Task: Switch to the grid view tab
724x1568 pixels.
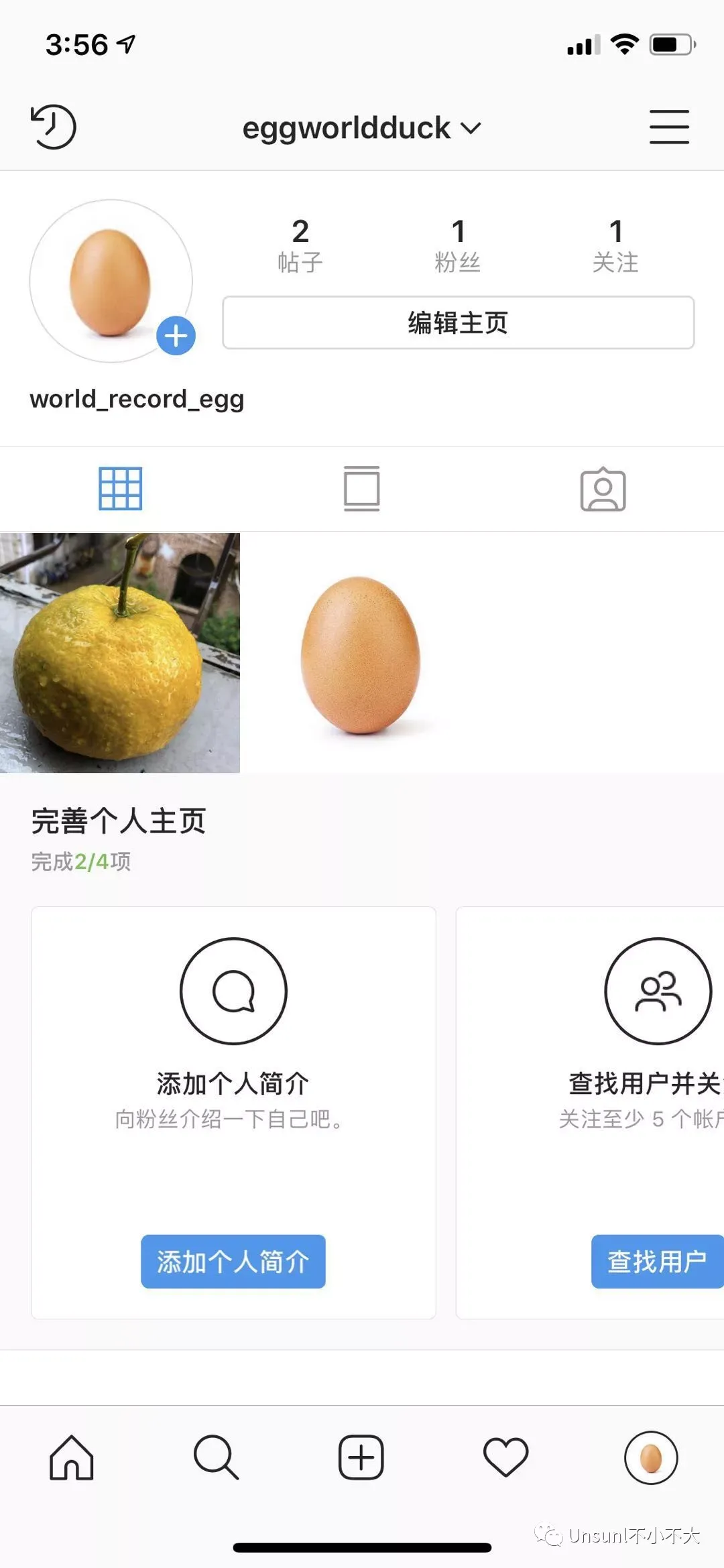Action: click(x=121, y=489)
